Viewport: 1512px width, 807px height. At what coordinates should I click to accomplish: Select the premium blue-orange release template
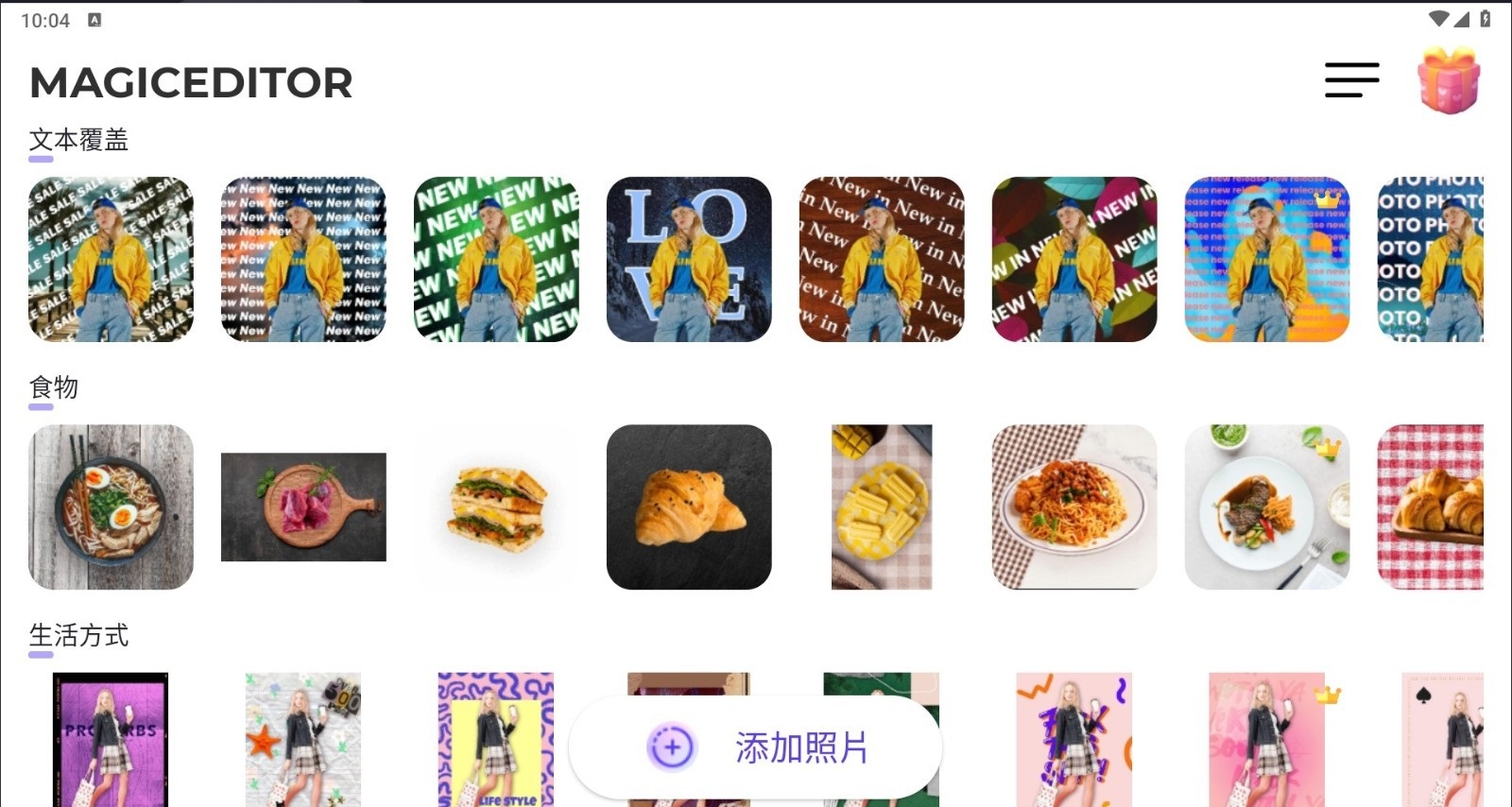click(1267, 259)
